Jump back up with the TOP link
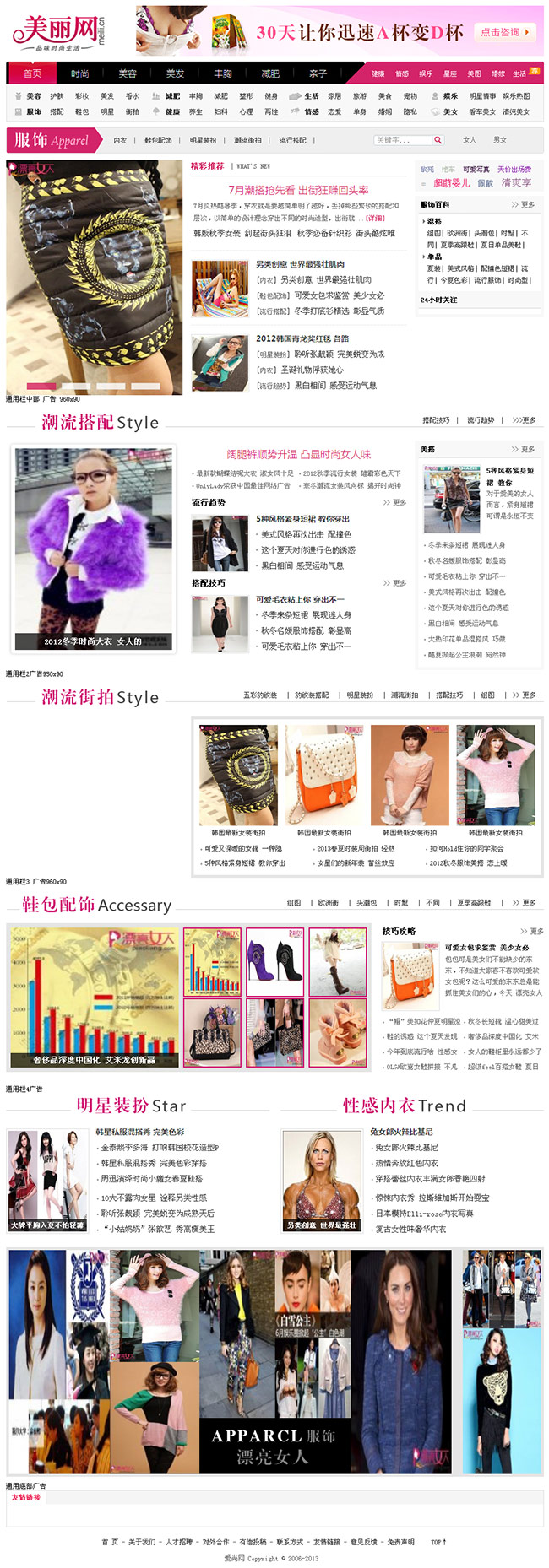 (438, 1542)
